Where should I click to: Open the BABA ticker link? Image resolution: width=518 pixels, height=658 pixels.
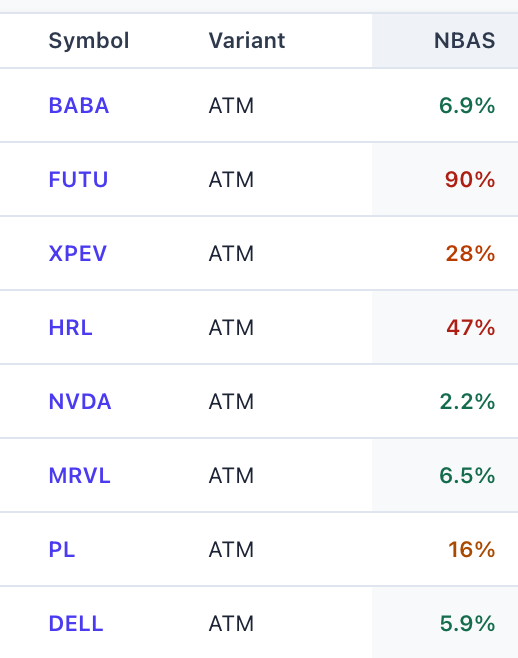click(x=79, y=105)
